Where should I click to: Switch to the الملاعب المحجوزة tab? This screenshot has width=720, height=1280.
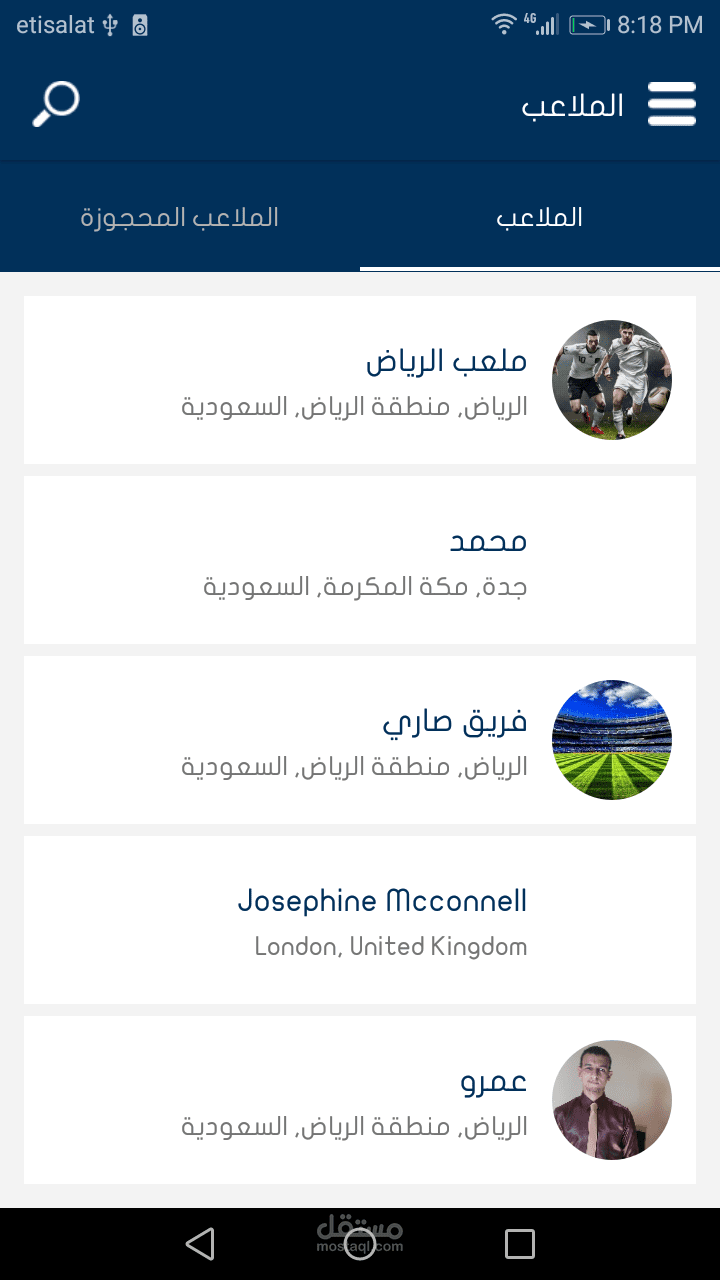coord(180,218)
